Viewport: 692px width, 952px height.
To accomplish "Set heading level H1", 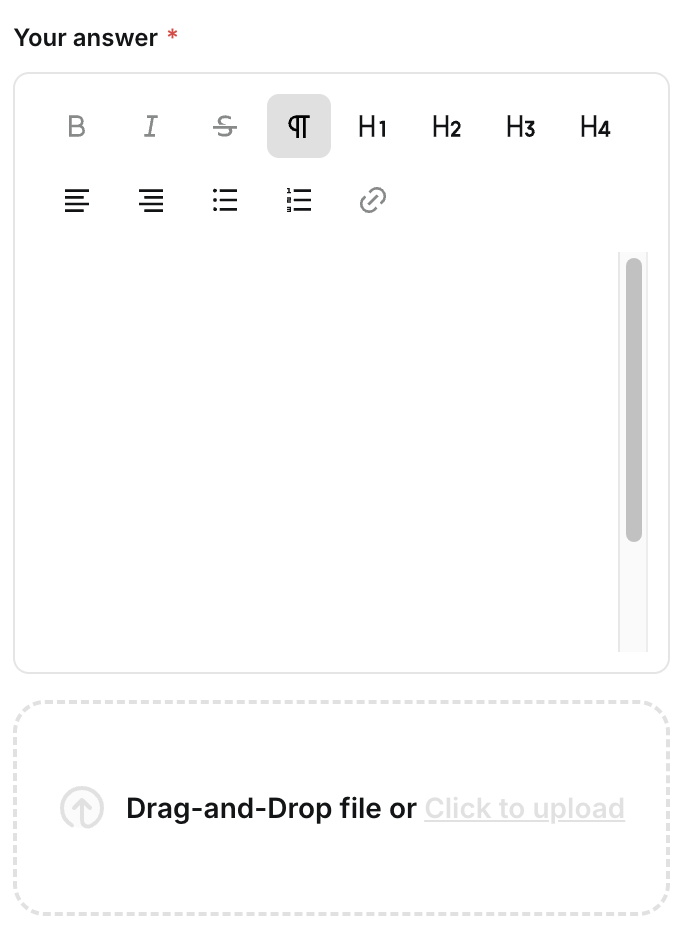I will tap(373, 127).
